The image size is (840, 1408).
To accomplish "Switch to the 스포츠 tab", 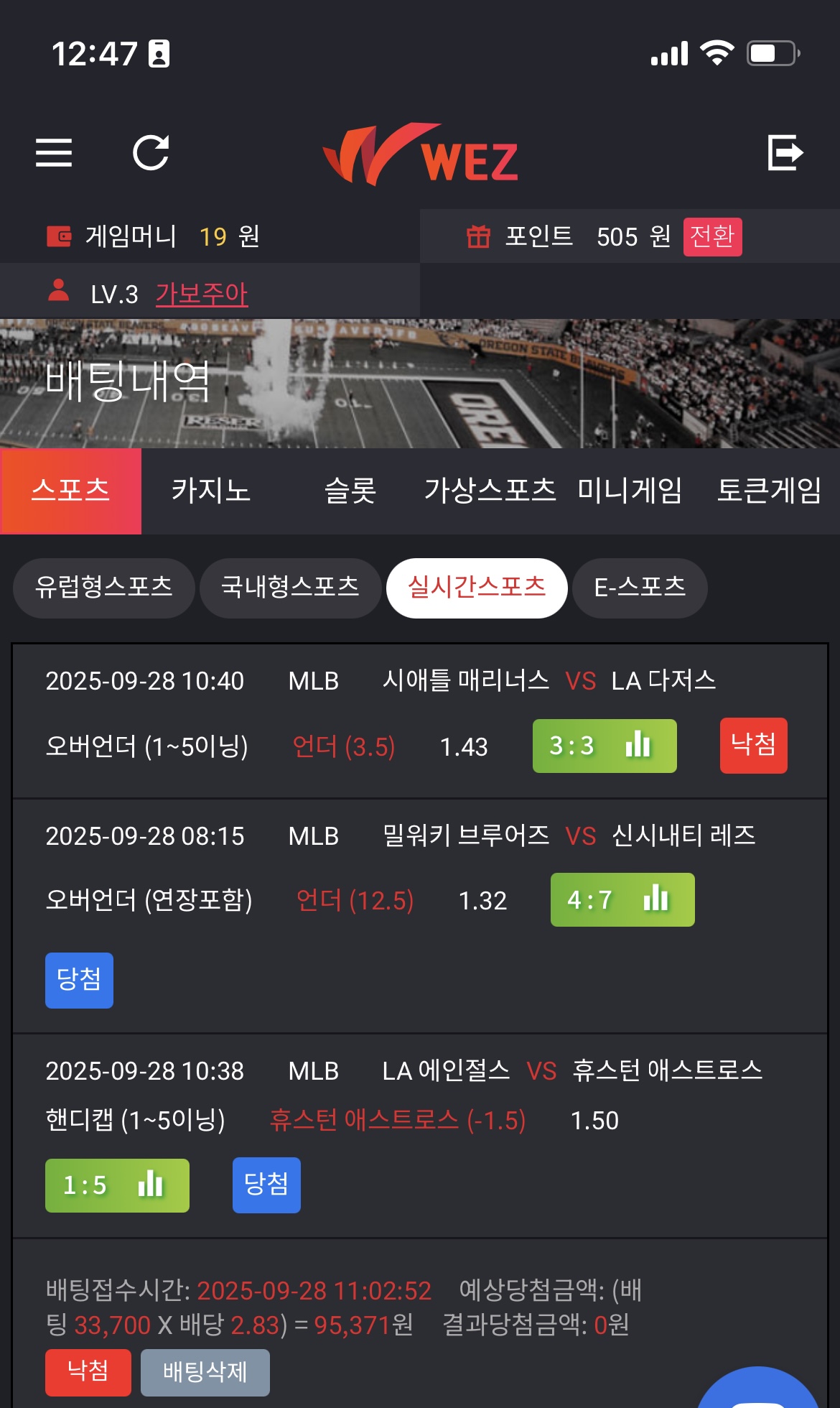I will (x=70, y=491).
